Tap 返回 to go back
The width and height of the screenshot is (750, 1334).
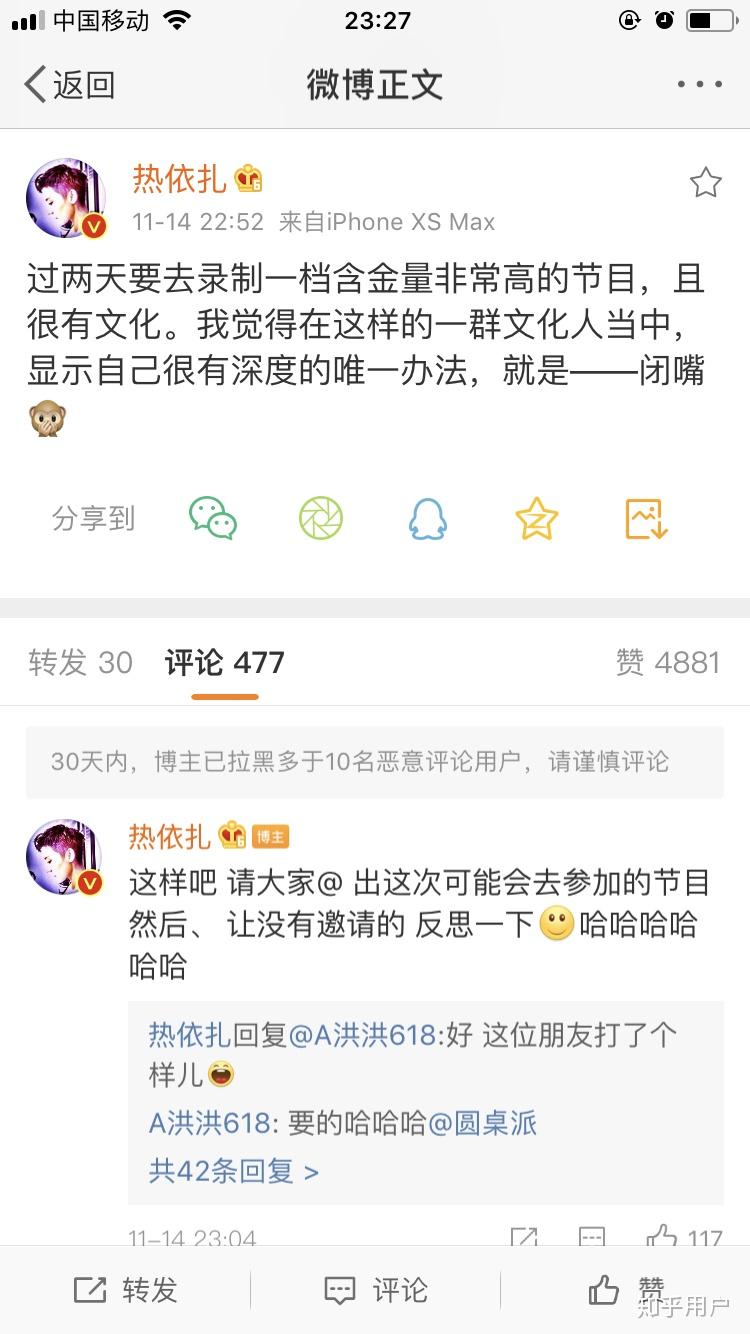(68, 84)
